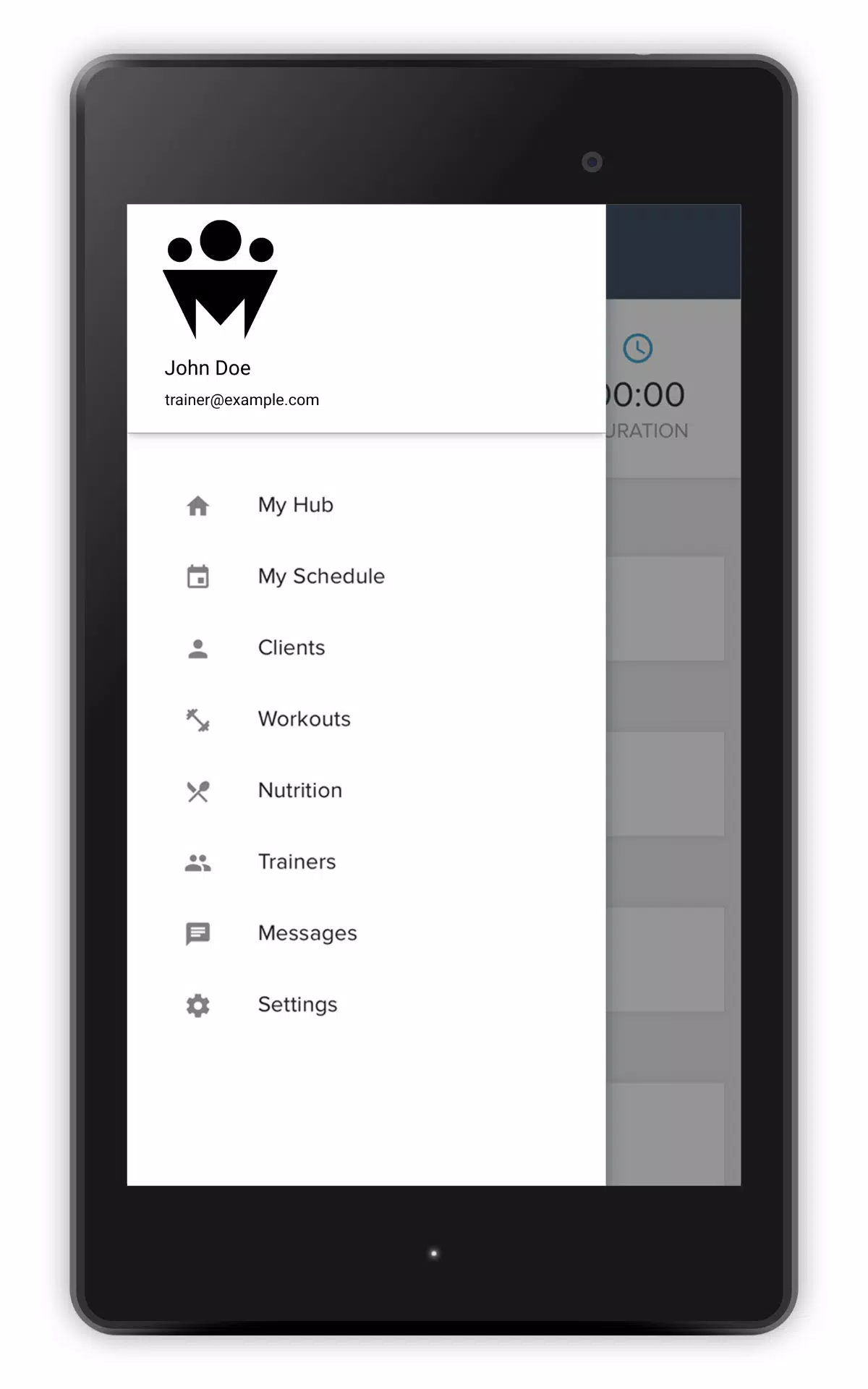The width and height of the screenshot is (868, 1389).
Task: View the Trainers list
Action: click(297, 862)
